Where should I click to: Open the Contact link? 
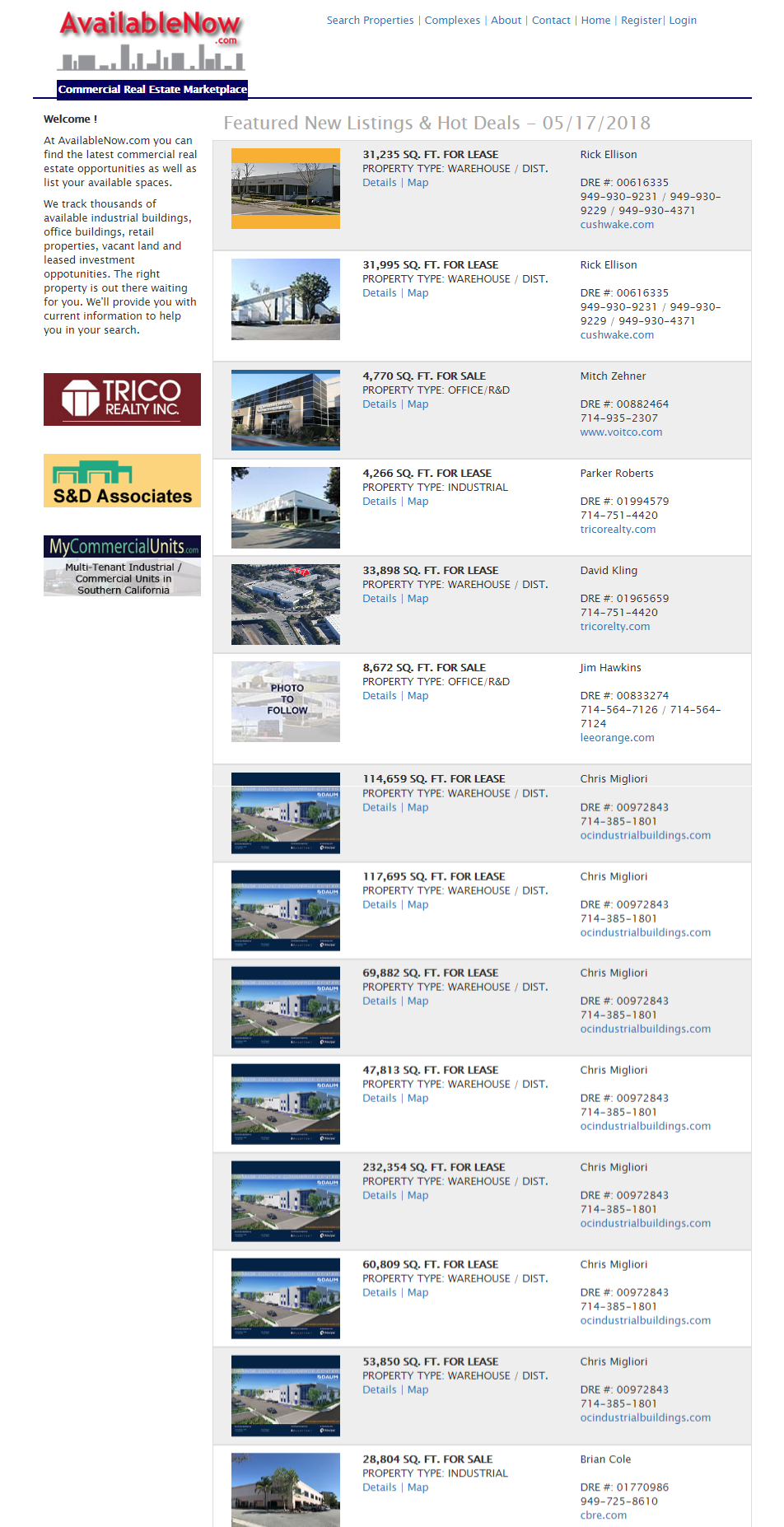pyautogui.click(x=551, y=21)
